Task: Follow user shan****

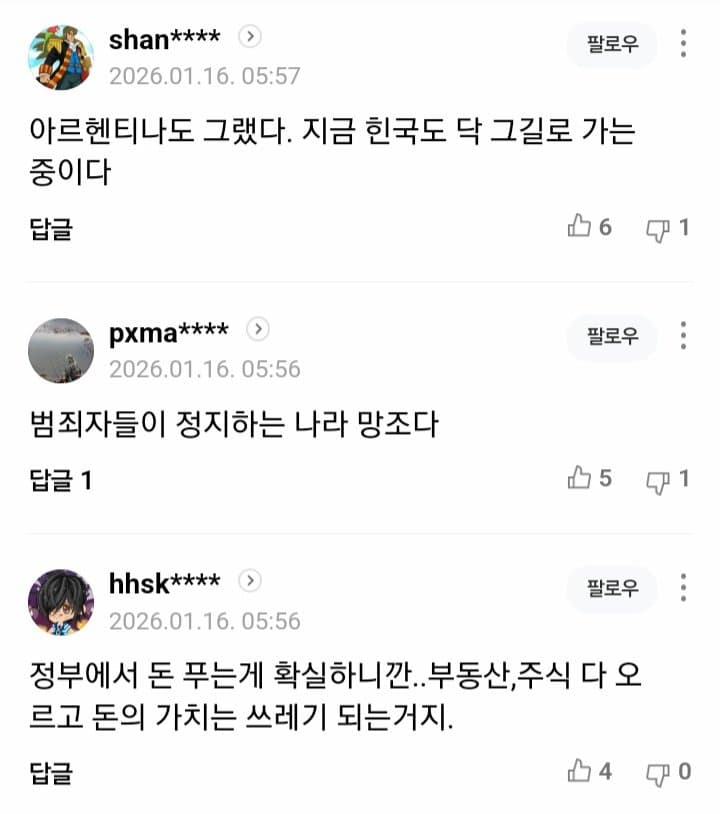Action: [611, 45]
